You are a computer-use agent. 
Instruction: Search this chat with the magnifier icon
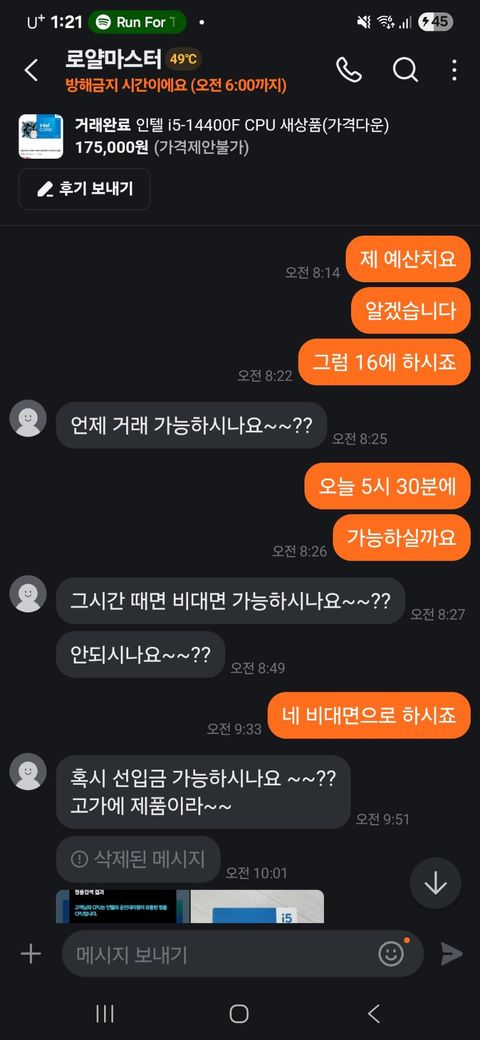click(x=404, y=69)
